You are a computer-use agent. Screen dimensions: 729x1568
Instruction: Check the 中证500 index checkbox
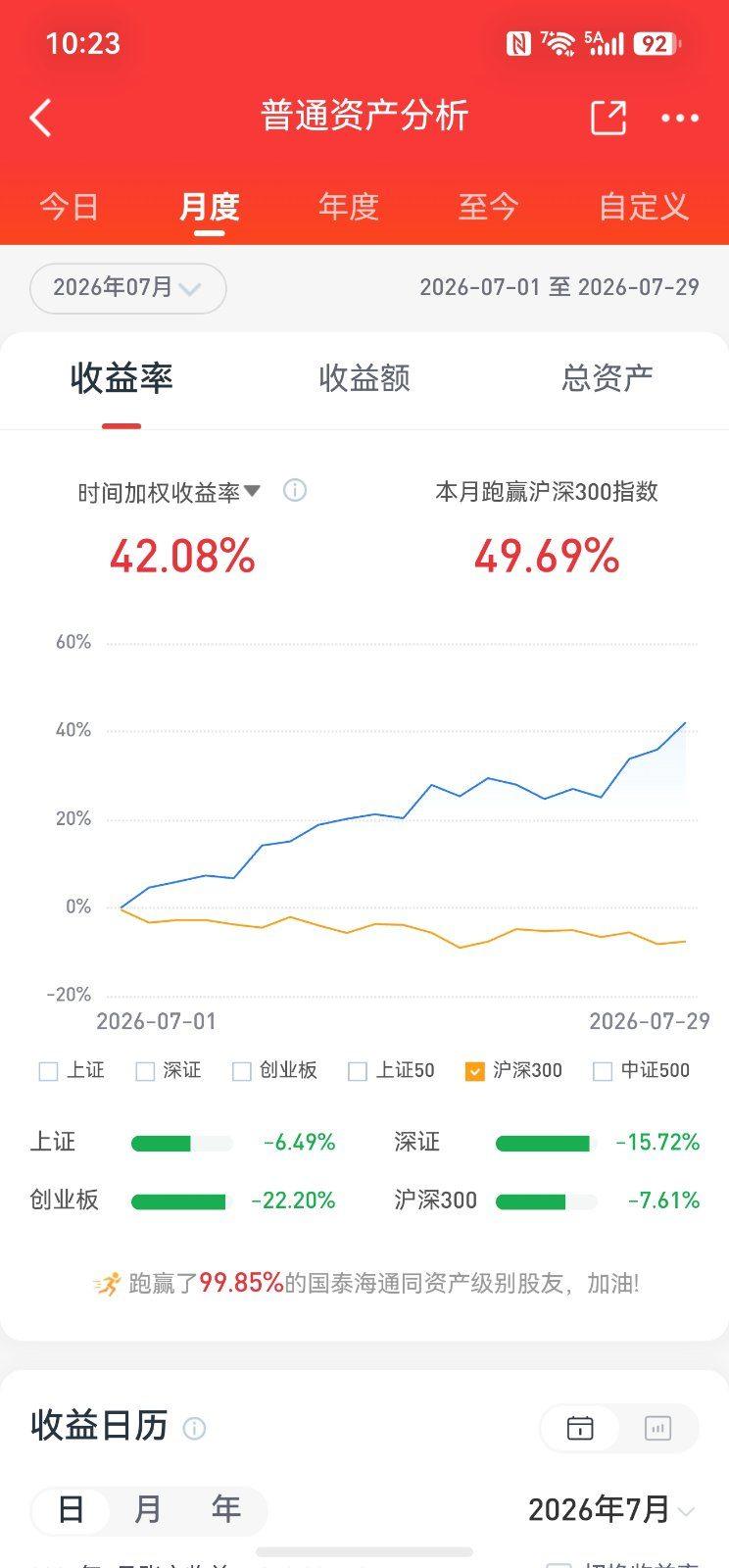tap(603, 1071)
